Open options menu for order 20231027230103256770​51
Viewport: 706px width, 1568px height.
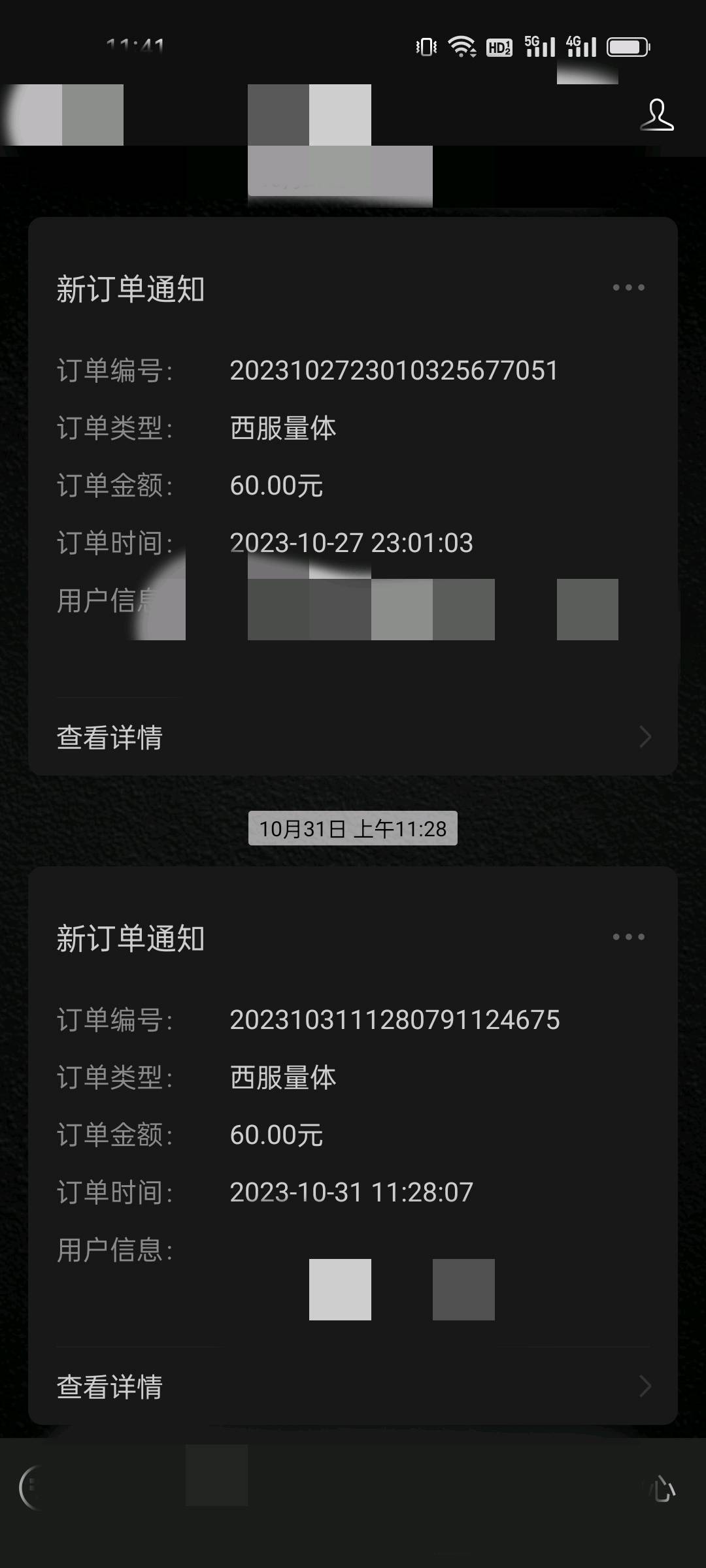point(628,287)
